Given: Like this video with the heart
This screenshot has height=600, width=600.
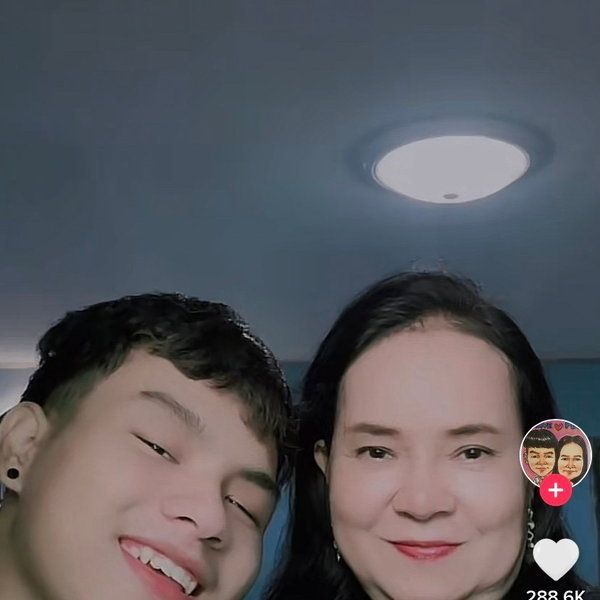Looking at the screenshot, I should [555, 558].
